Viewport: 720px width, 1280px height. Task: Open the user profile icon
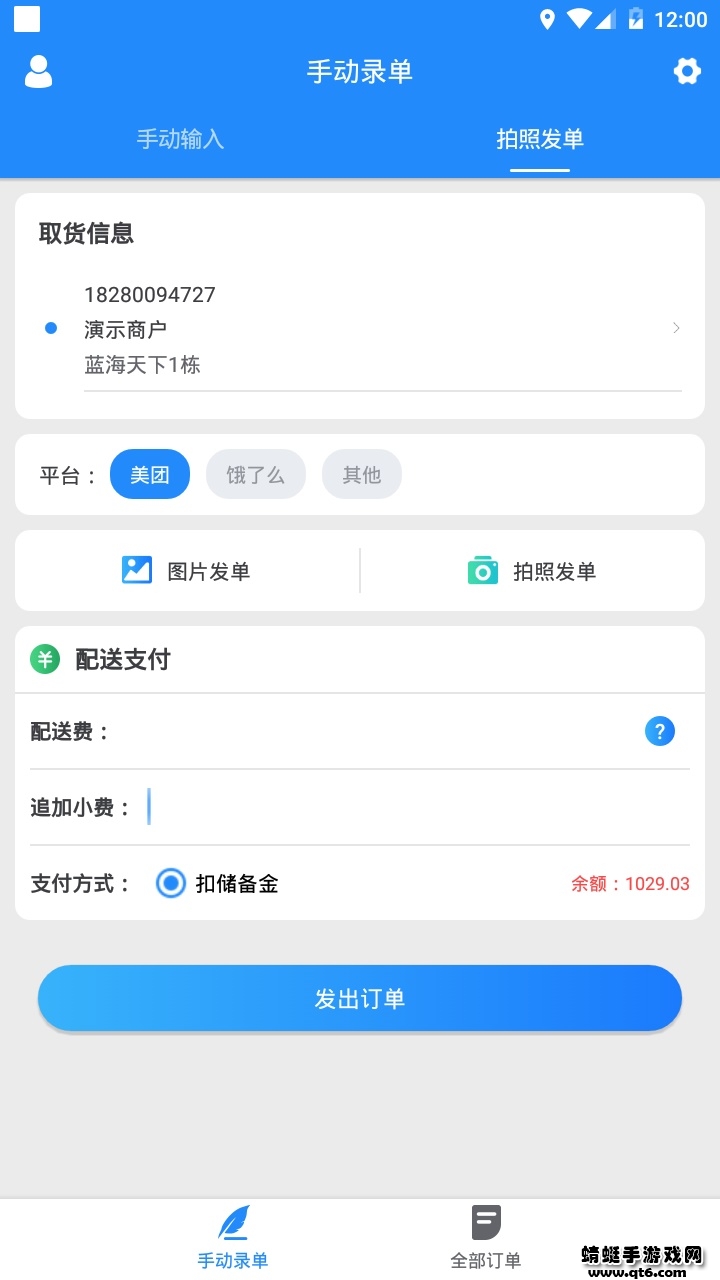click(38, 71)
